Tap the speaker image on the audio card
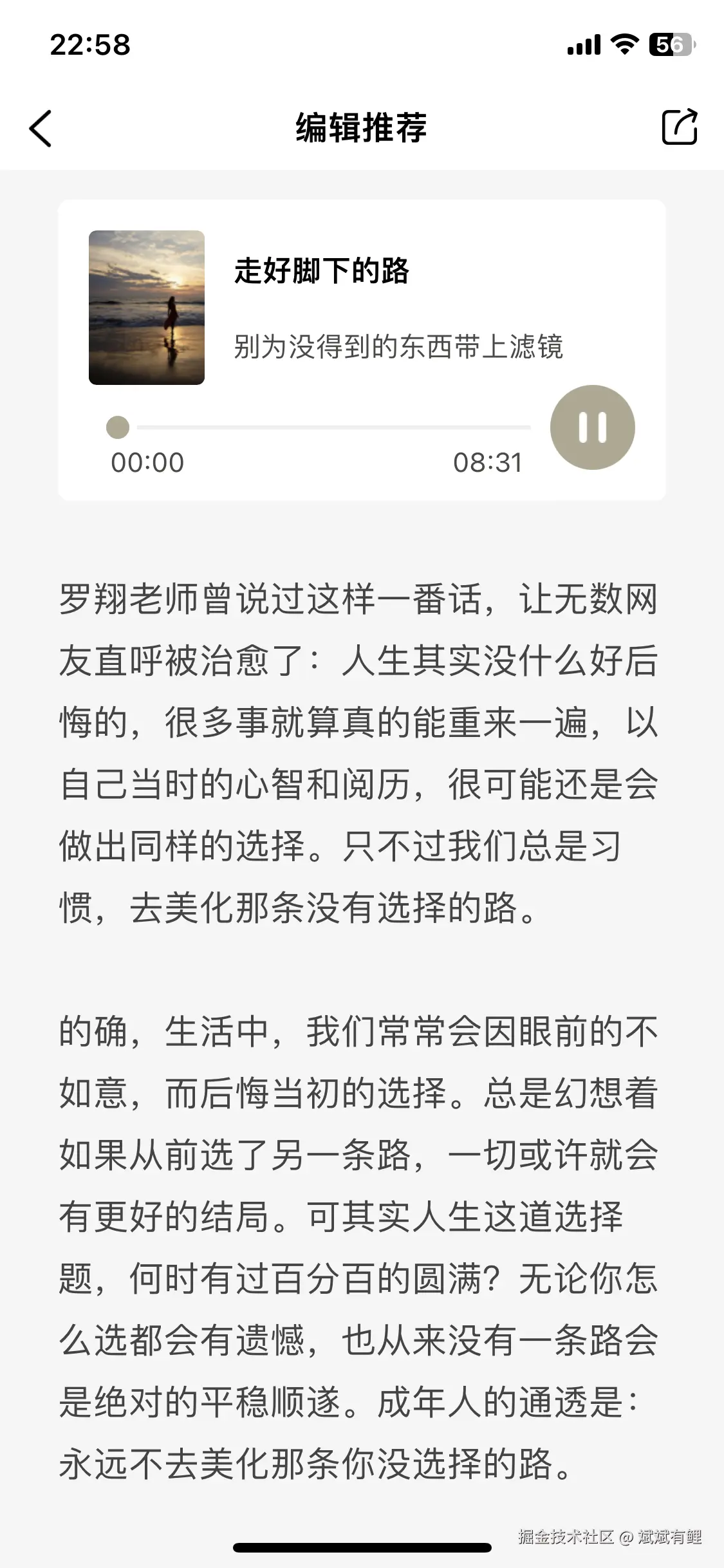This screenshot has width=724, height=1568. click(147, 306)
